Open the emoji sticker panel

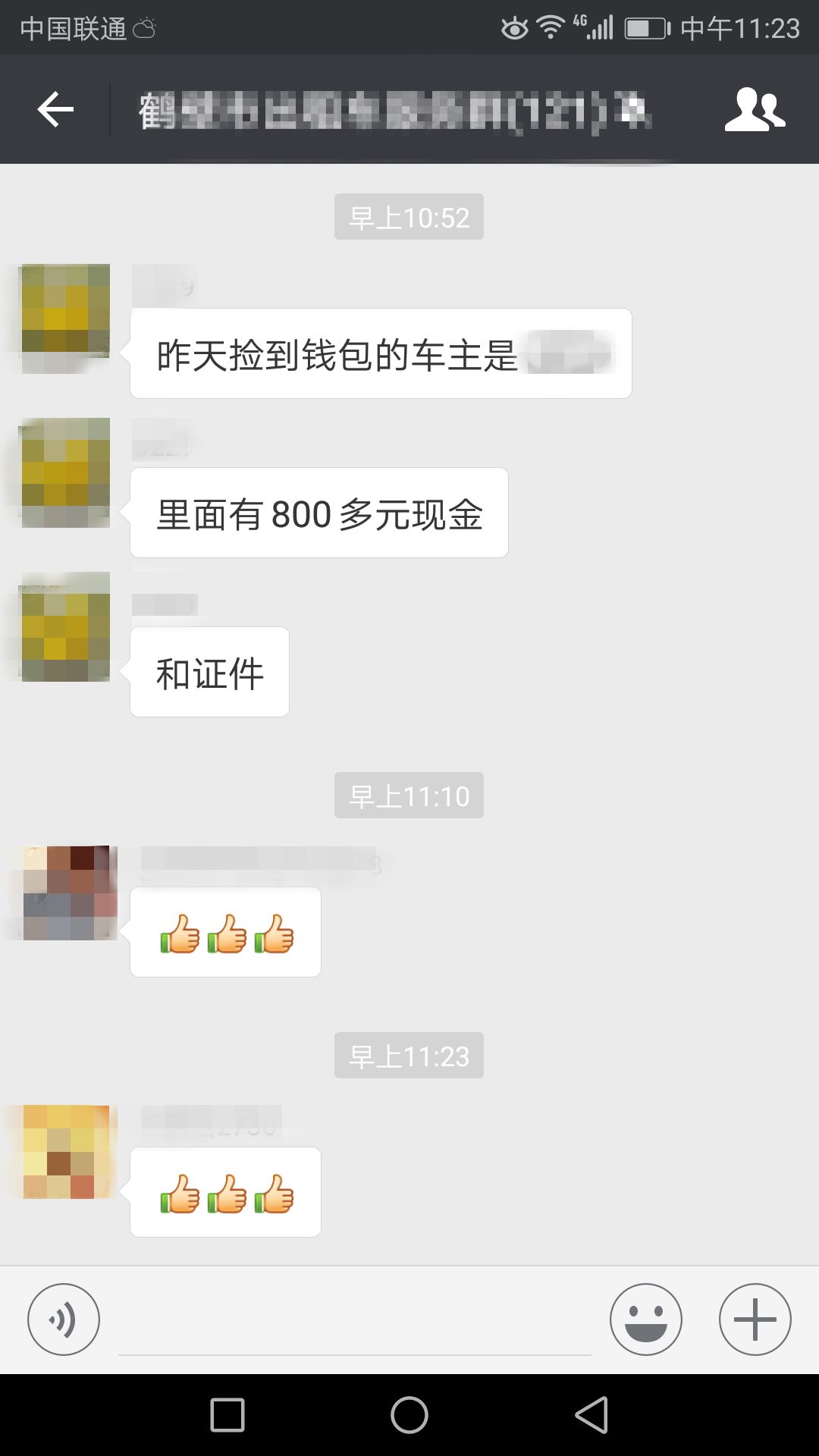click(645, 1319)
